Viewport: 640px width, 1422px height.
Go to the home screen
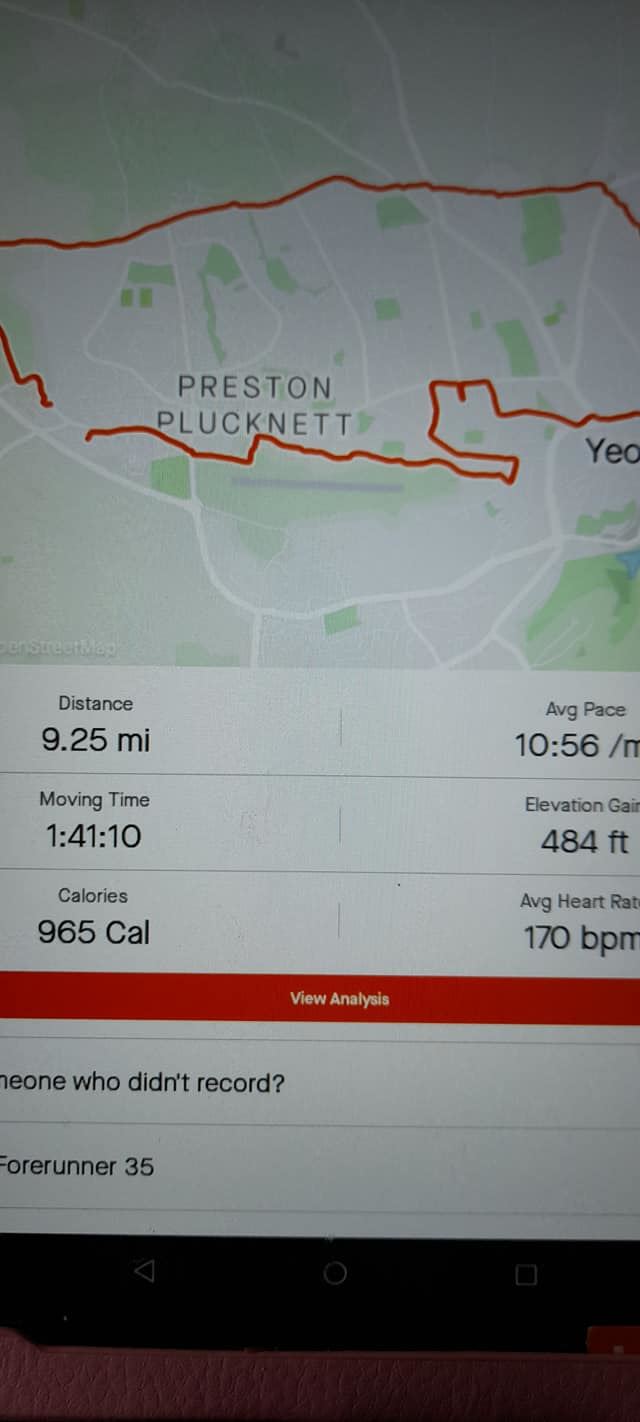click(335, 1273)
